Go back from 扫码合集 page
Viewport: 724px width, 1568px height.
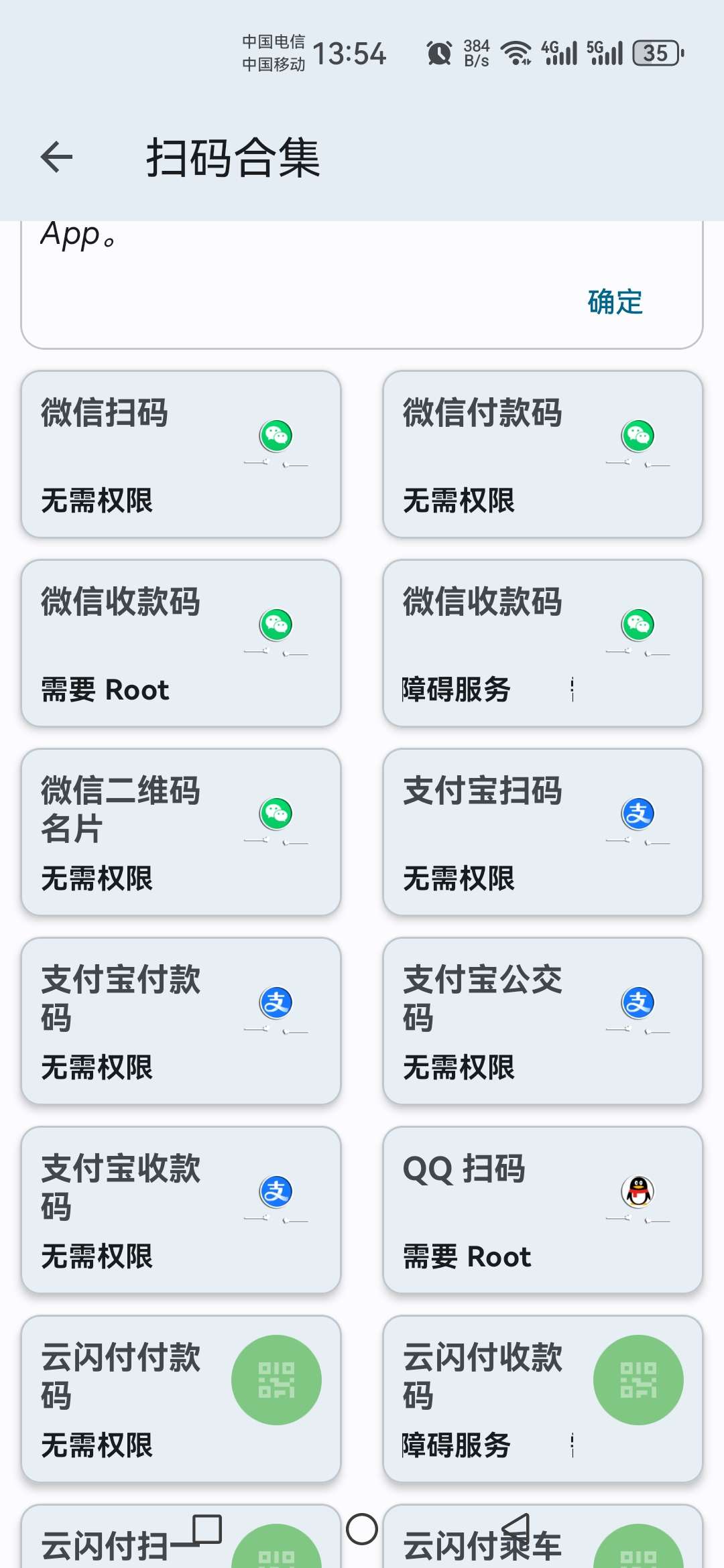point(56,157)
